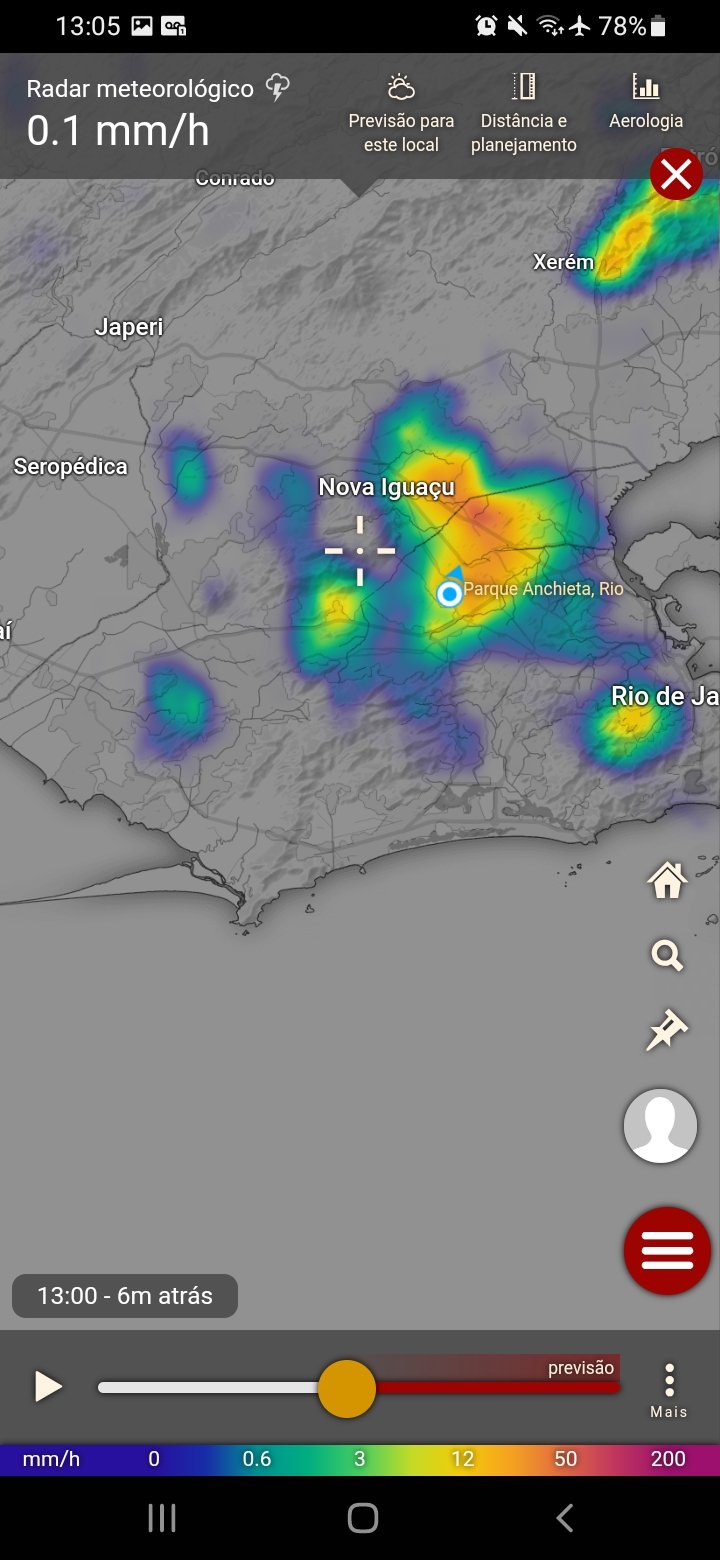Tap the radar timeline slider handle
Screen dimensions: 720x1560
coord(347,1388)
